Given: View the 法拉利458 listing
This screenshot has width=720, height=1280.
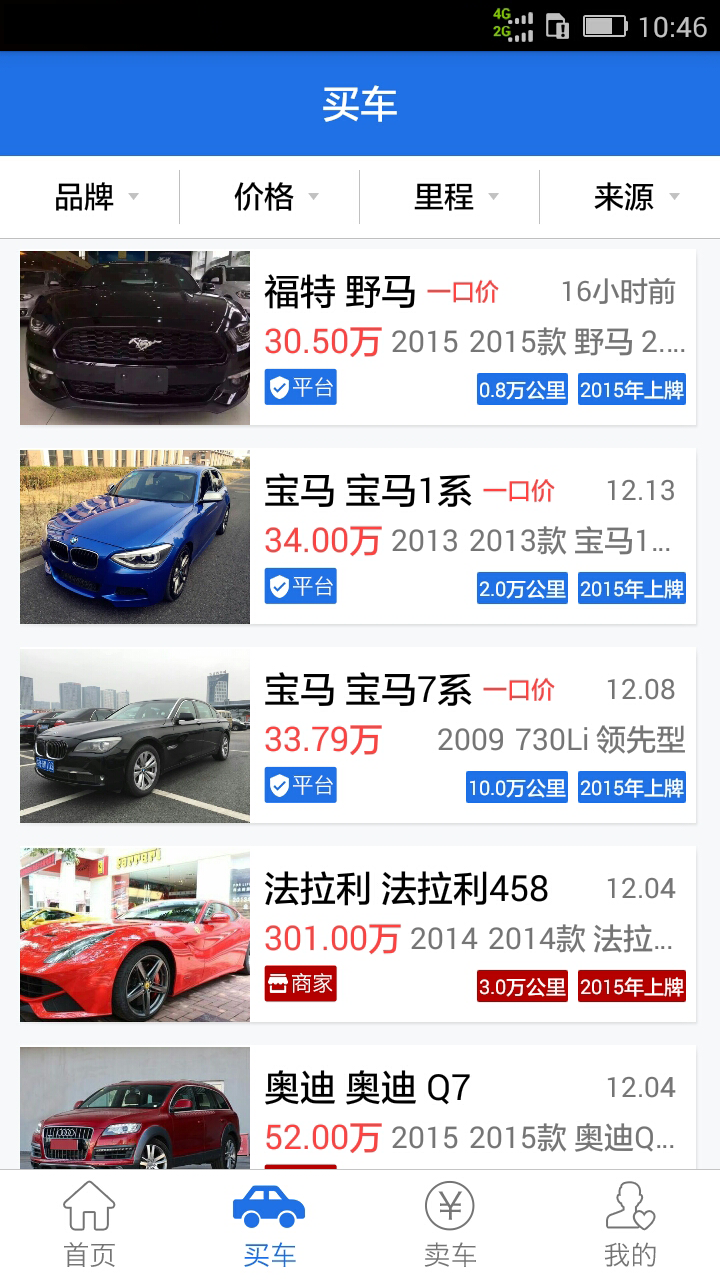Looking at the screenshot, I should pyautogui.click(x=358, y=935).
